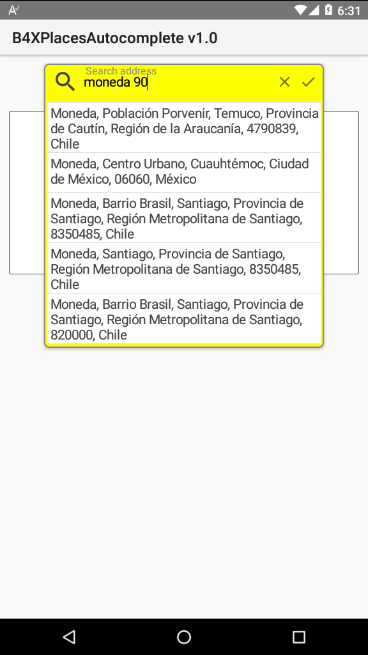
Task: Tap the magnifier search icon
Action: pos(65,82)
